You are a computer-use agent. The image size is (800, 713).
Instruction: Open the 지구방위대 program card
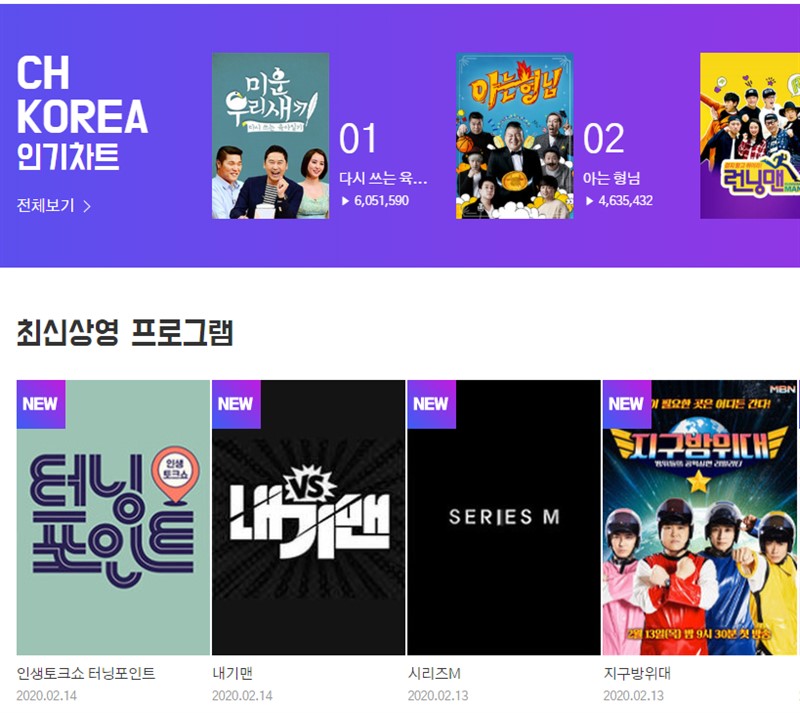pos(699,517)
